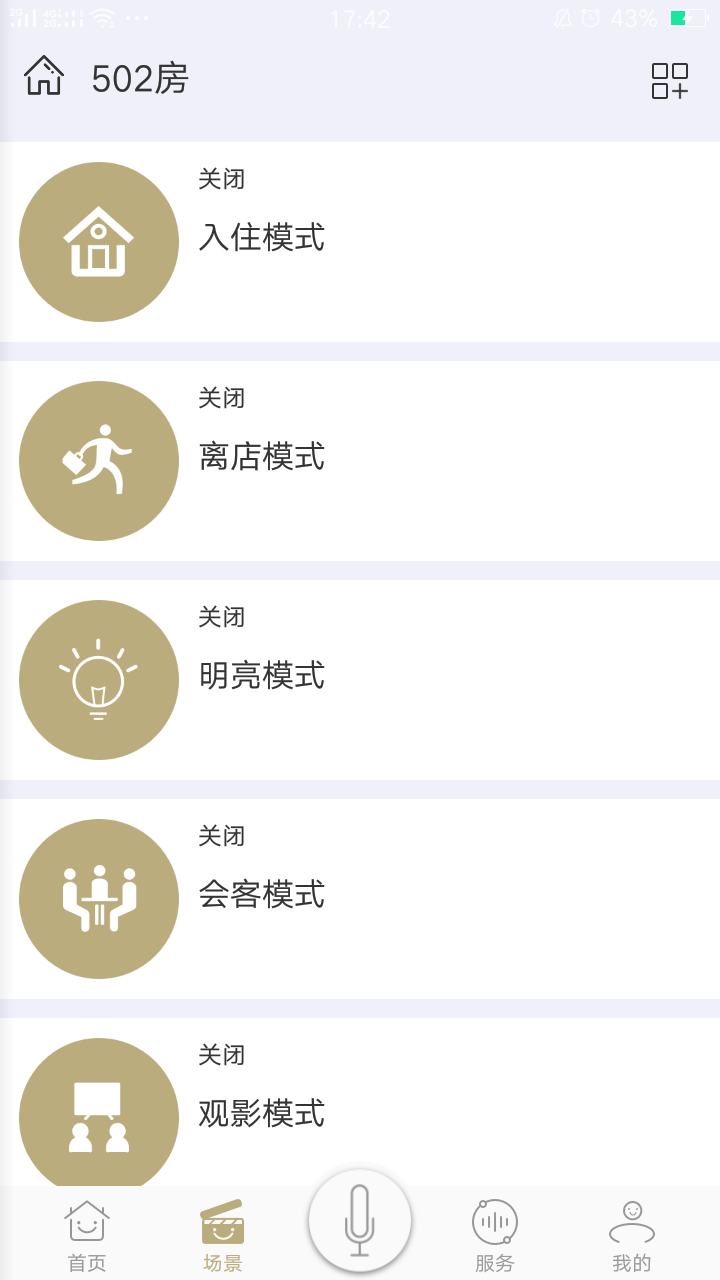
Task: Tap the room name 502房
Action: click(x=137, y=78)
